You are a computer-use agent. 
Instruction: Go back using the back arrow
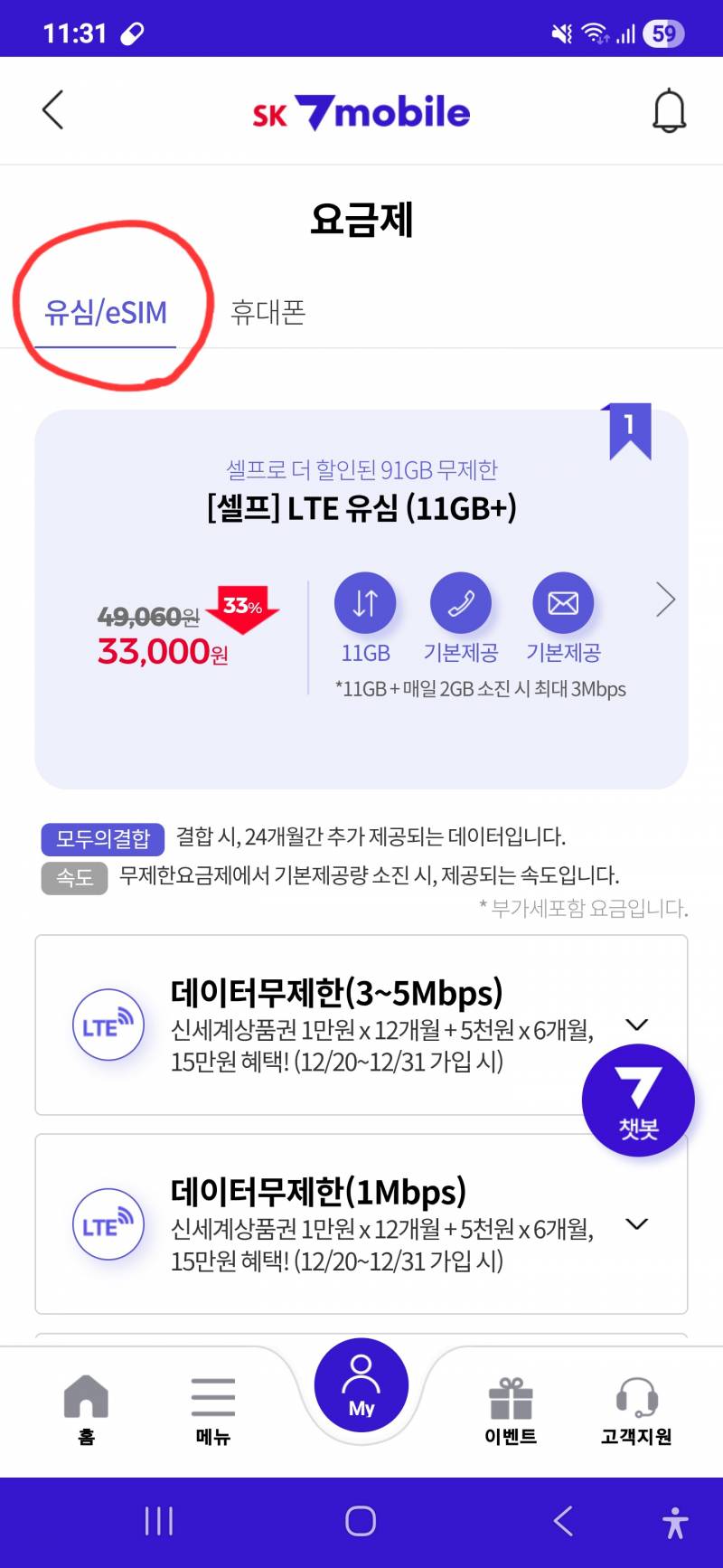(52, 109)
